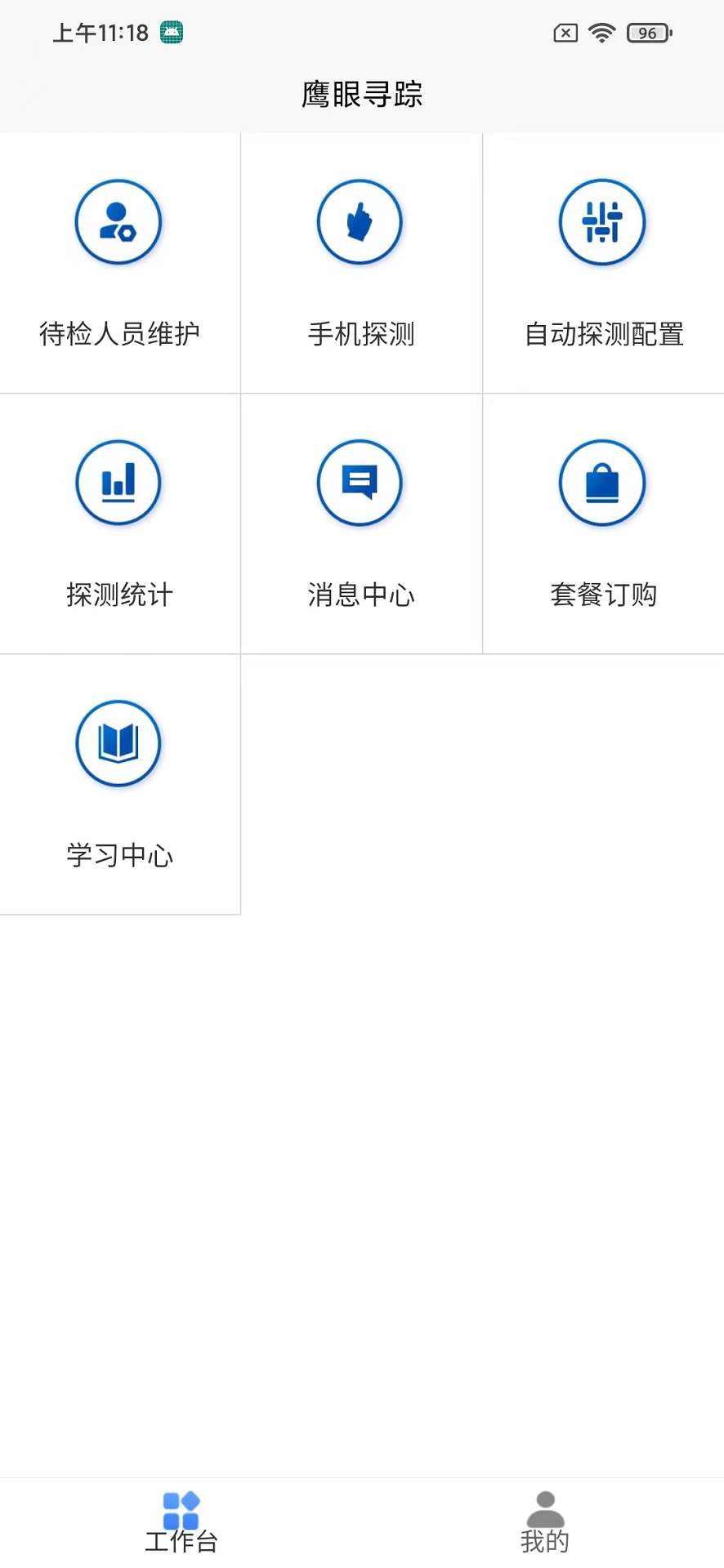Viewport: 724px width, 1568px height.
Task: Tap the 探测统计 bar chart icon
Action: tap(118, 483)
